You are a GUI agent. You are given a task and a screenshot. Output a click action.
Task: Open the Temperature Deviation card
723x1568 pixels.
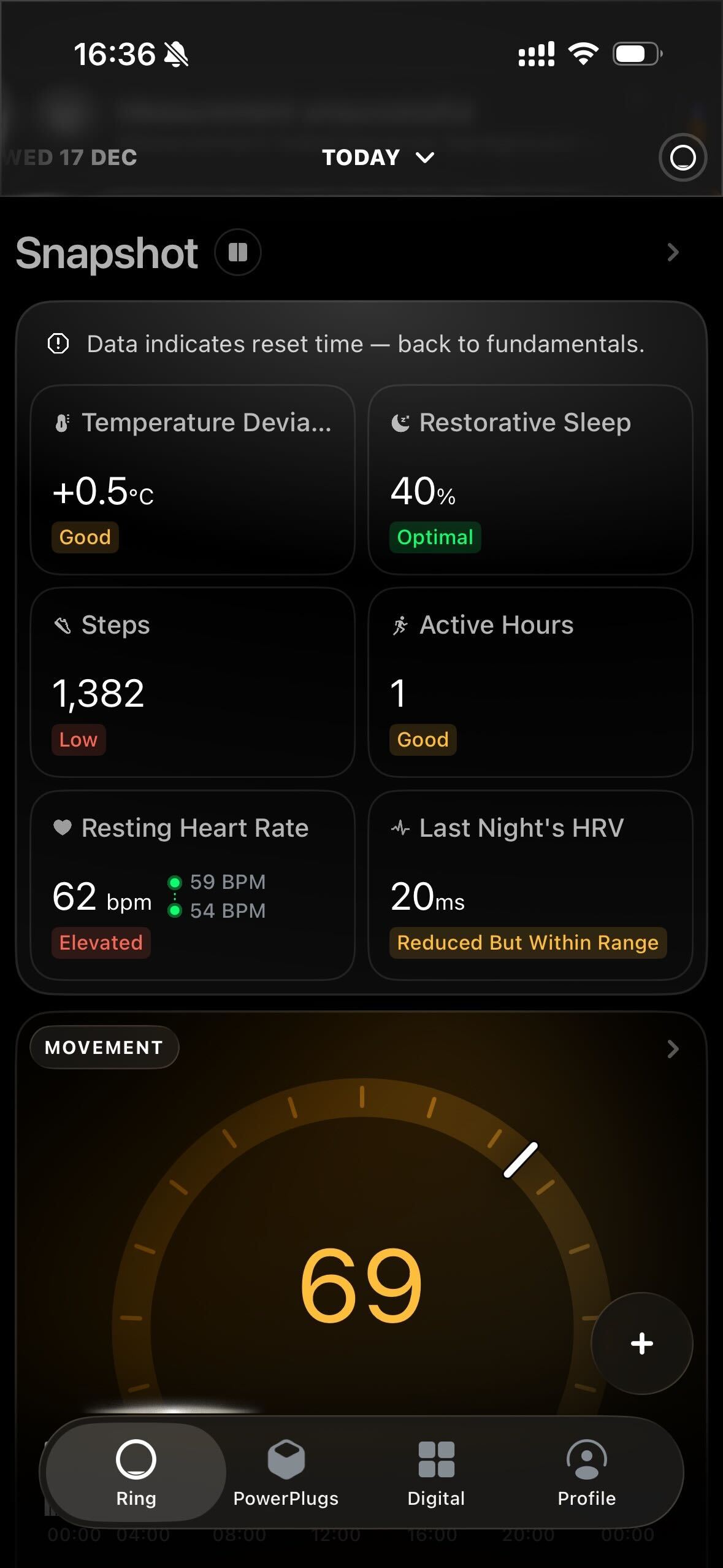tap(193, 480)
